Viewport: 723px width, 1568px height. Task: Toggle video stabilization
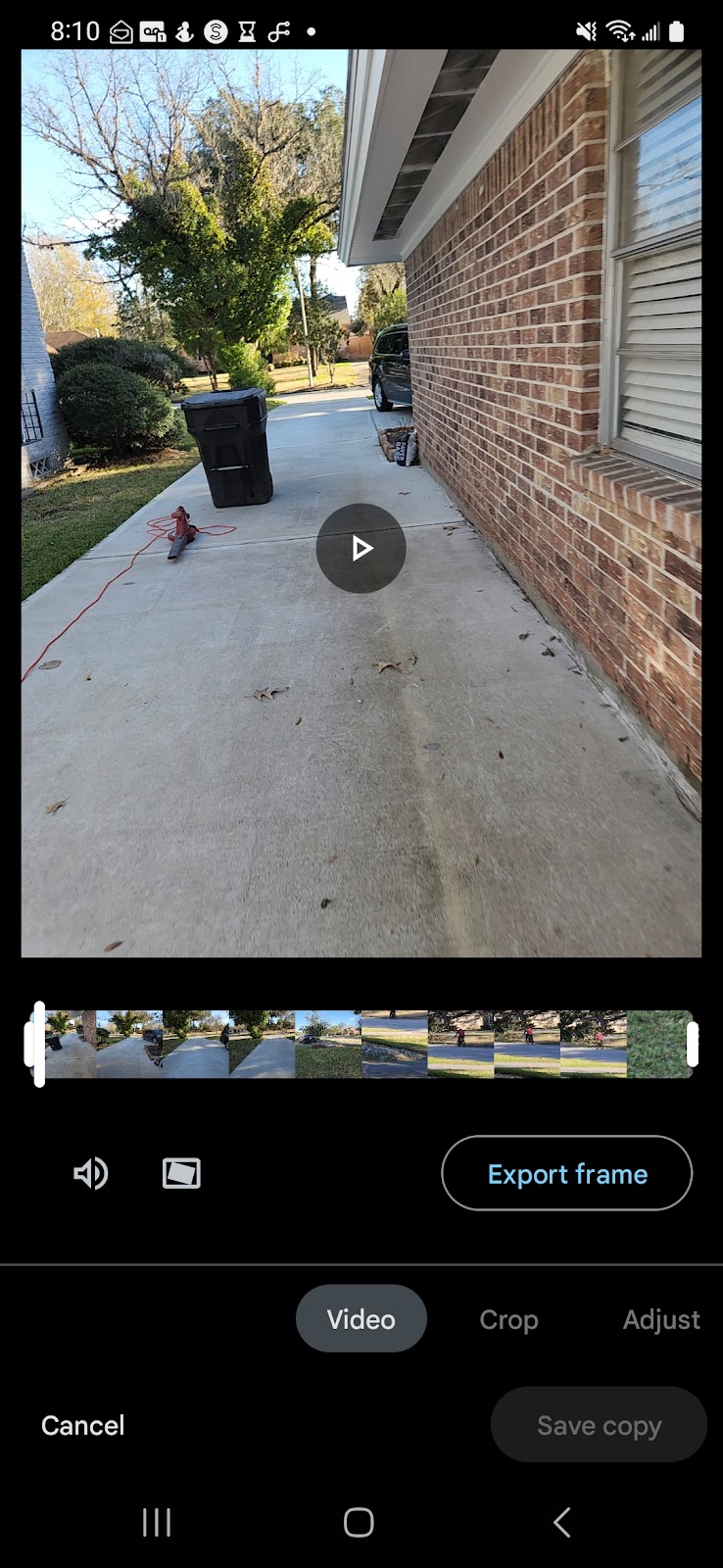click(181, 1173)
